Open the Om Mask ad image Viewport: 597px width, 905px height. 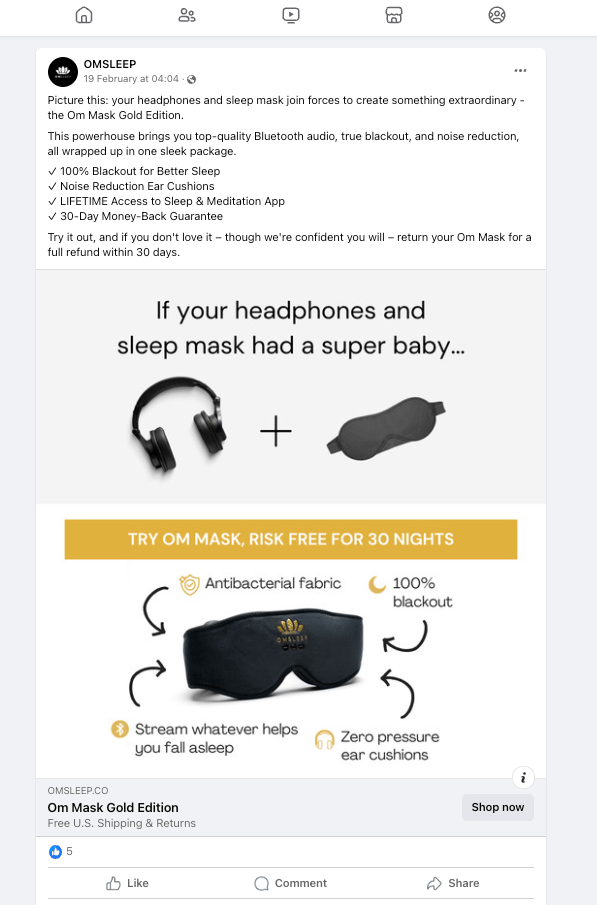coord(291,524)
